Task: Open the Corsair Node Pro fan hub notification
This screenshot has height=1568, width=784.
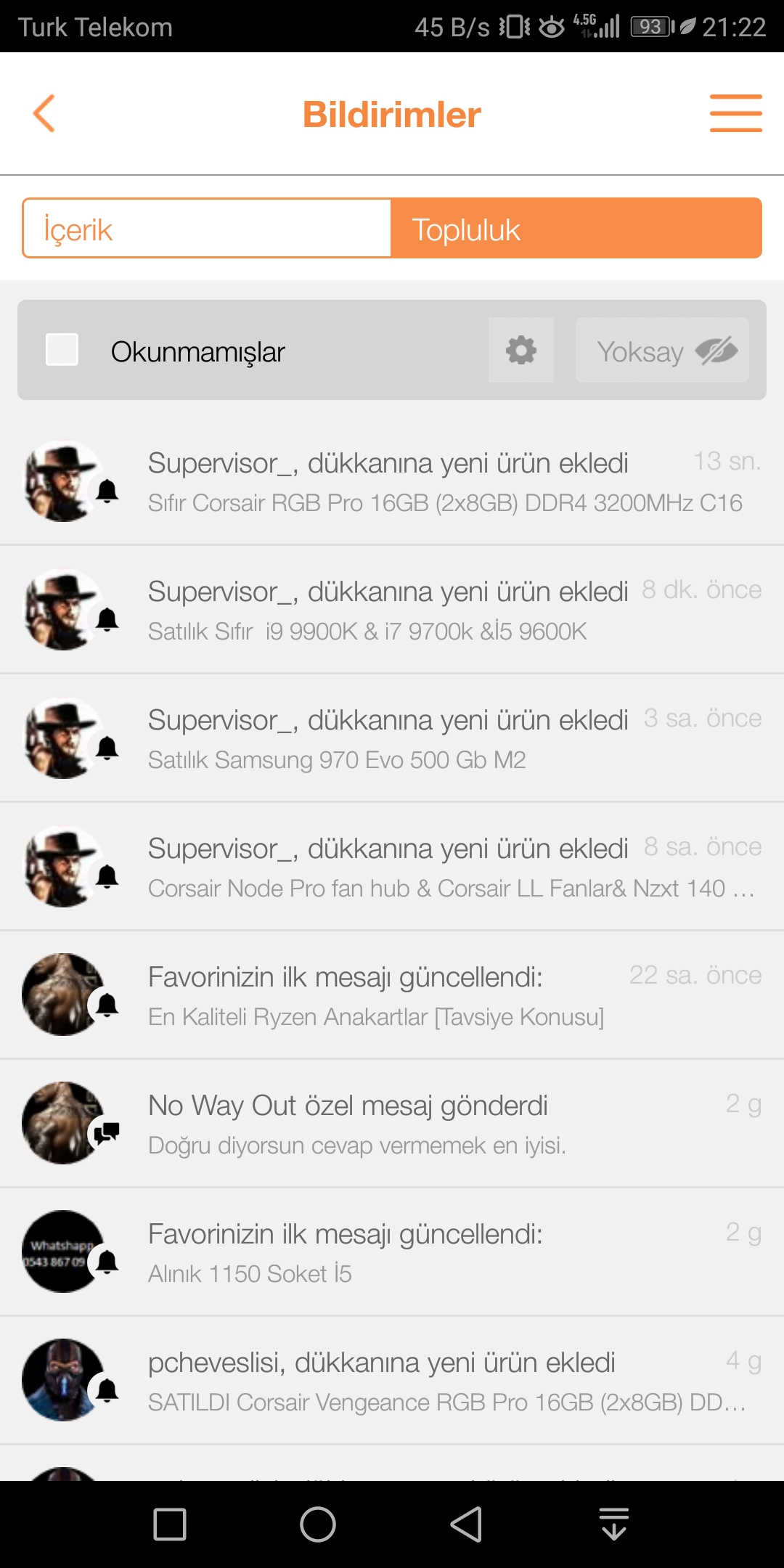Action: coord(392,867)
